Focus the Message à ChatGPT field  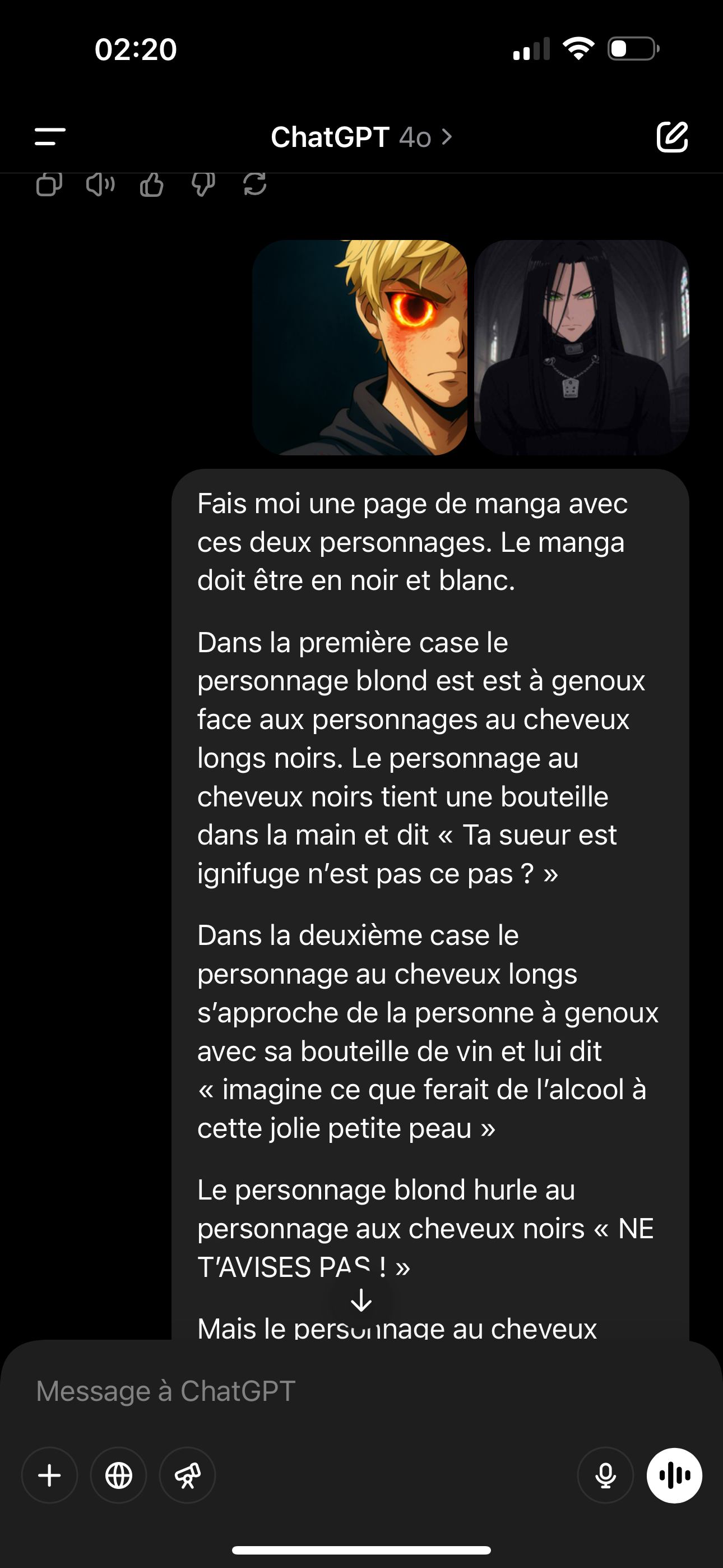361,1391
